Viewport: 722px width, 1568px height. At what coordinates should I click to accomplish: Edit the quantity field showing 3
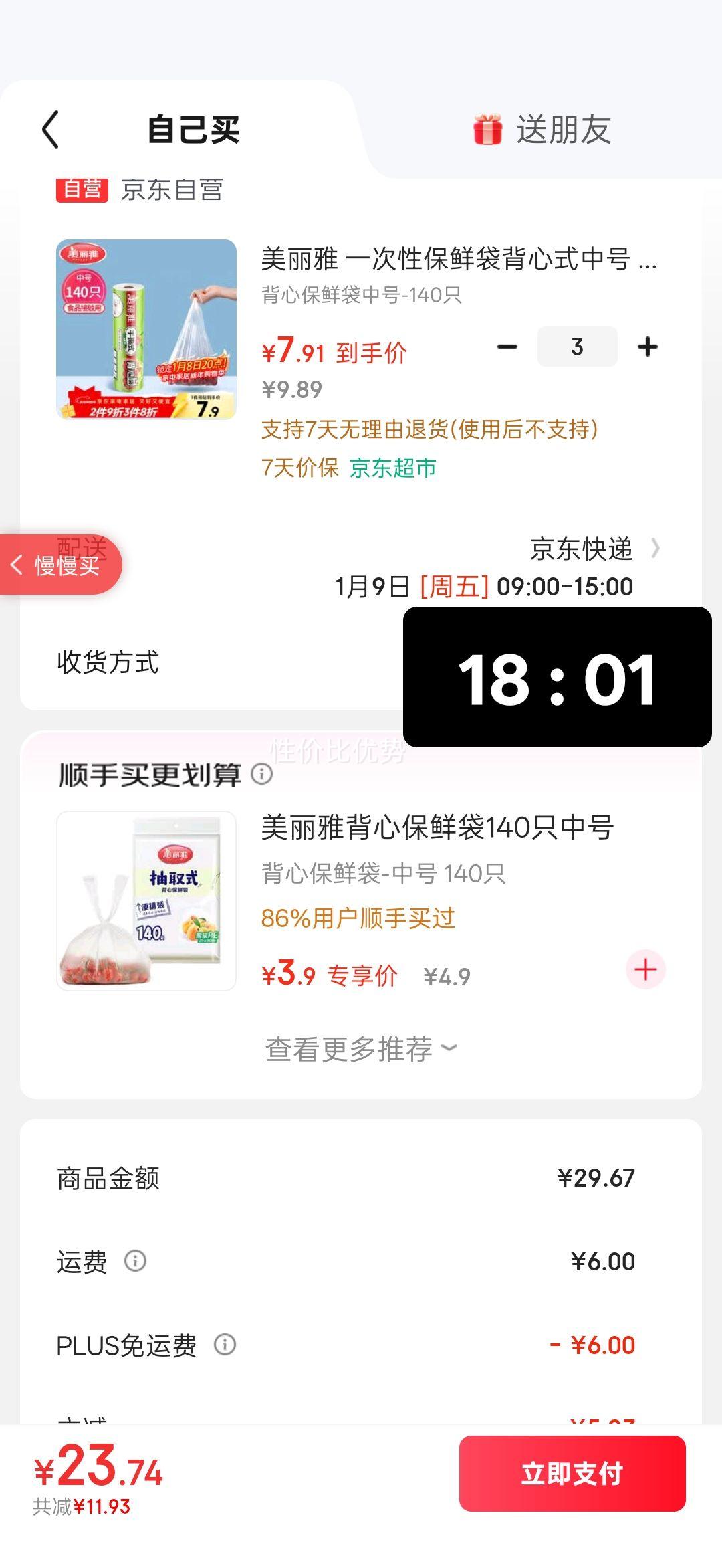[x=577, y=347]
